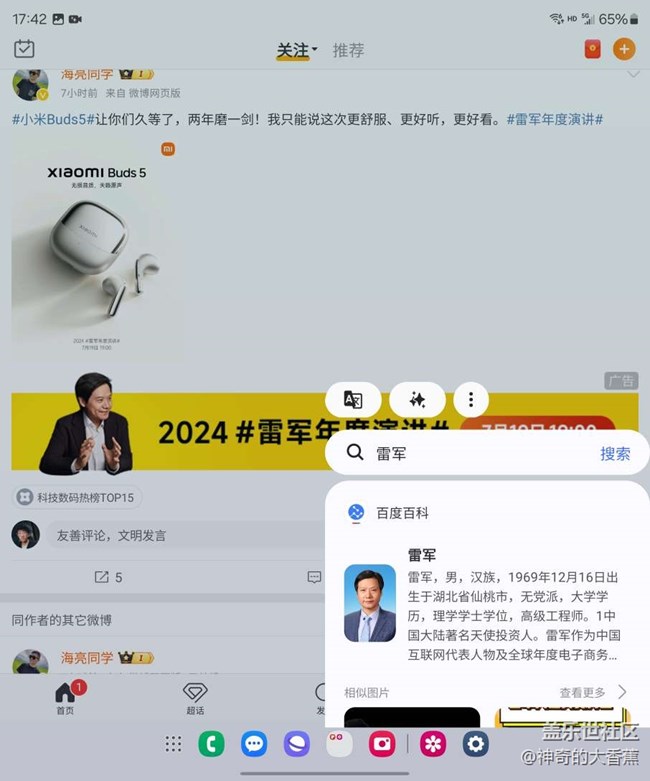Tap the orange plus compose button
This screenshot has width=650, height=781.
pos(623,49)
